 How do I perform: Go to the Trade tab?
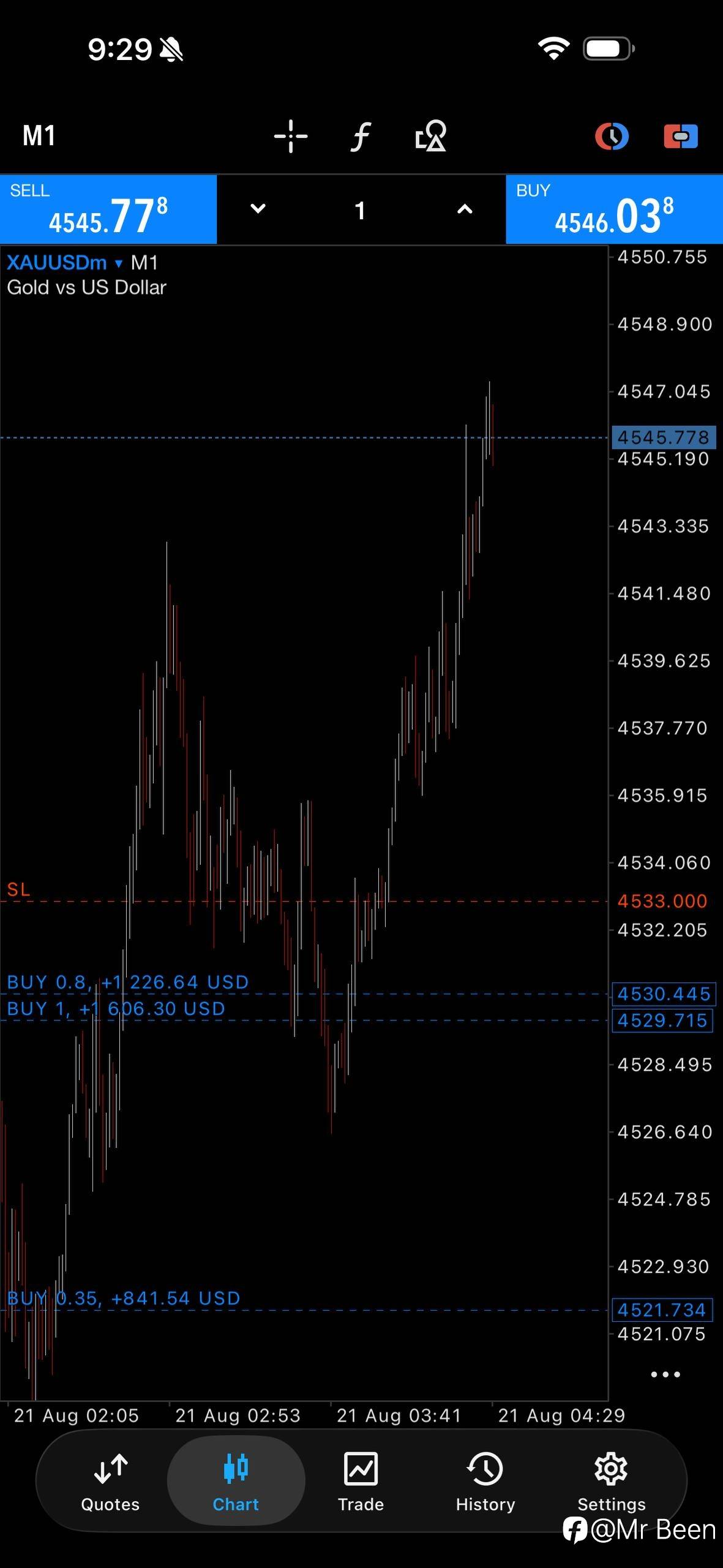[361, 1482]
